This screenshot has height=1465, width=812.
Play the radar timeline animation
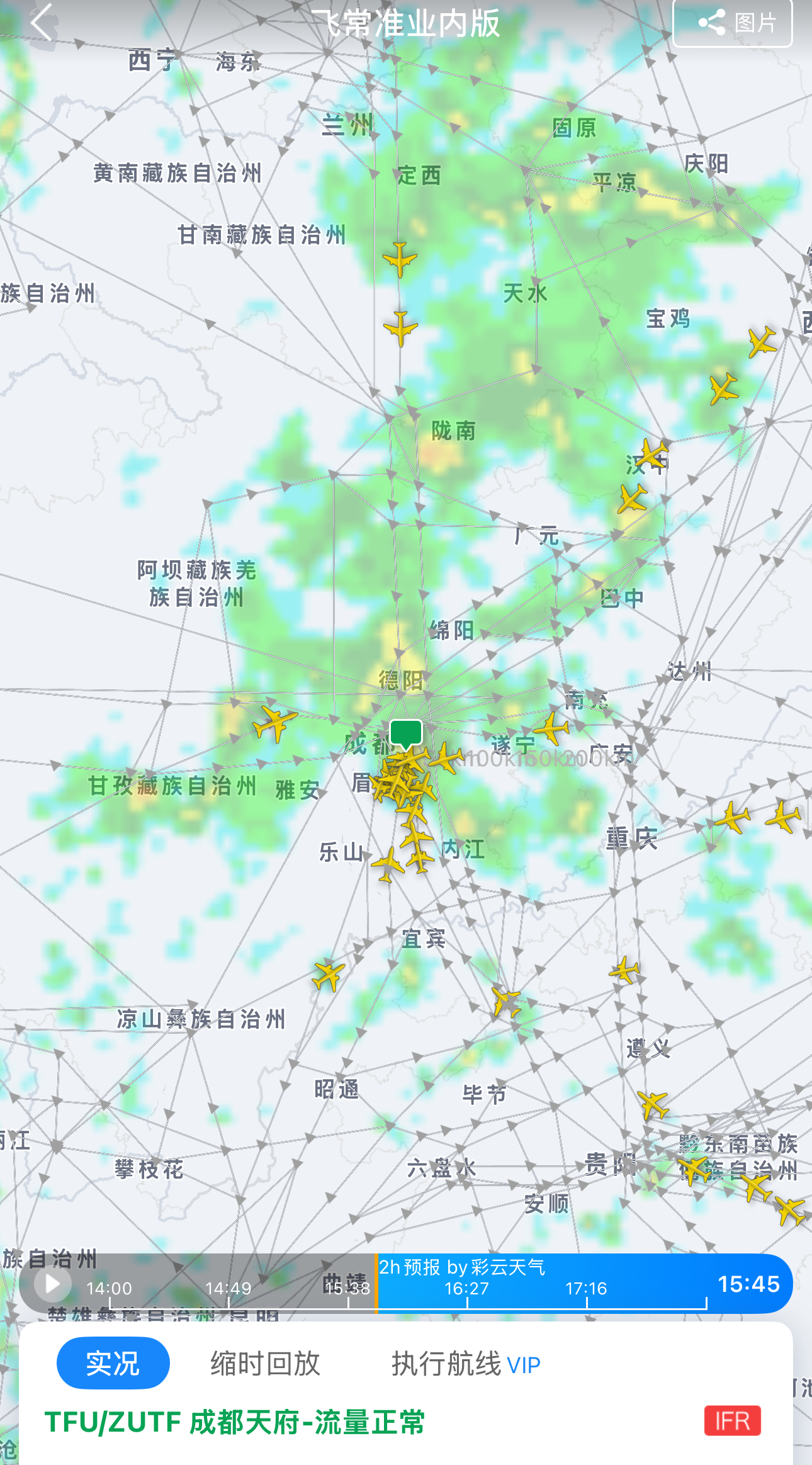[x=52, y=1283]
